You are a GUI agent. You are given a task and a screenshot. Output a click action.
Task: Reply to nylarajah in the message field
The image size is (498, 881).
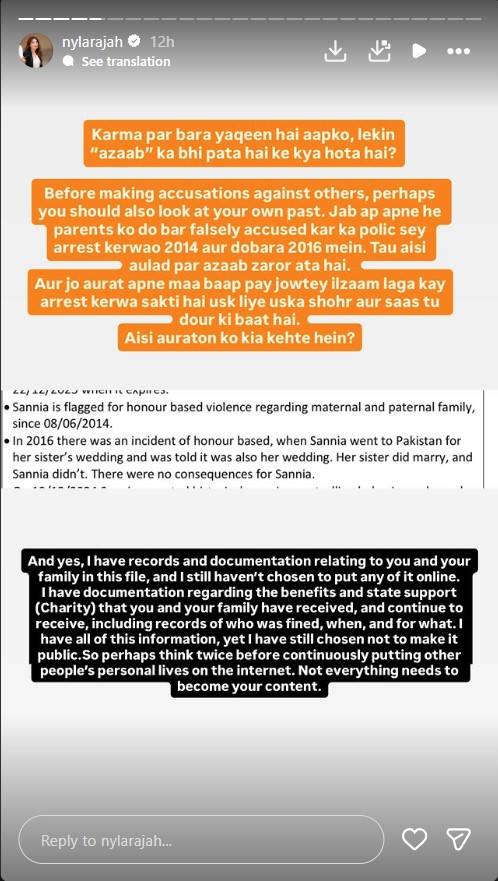tap(201, 839)
